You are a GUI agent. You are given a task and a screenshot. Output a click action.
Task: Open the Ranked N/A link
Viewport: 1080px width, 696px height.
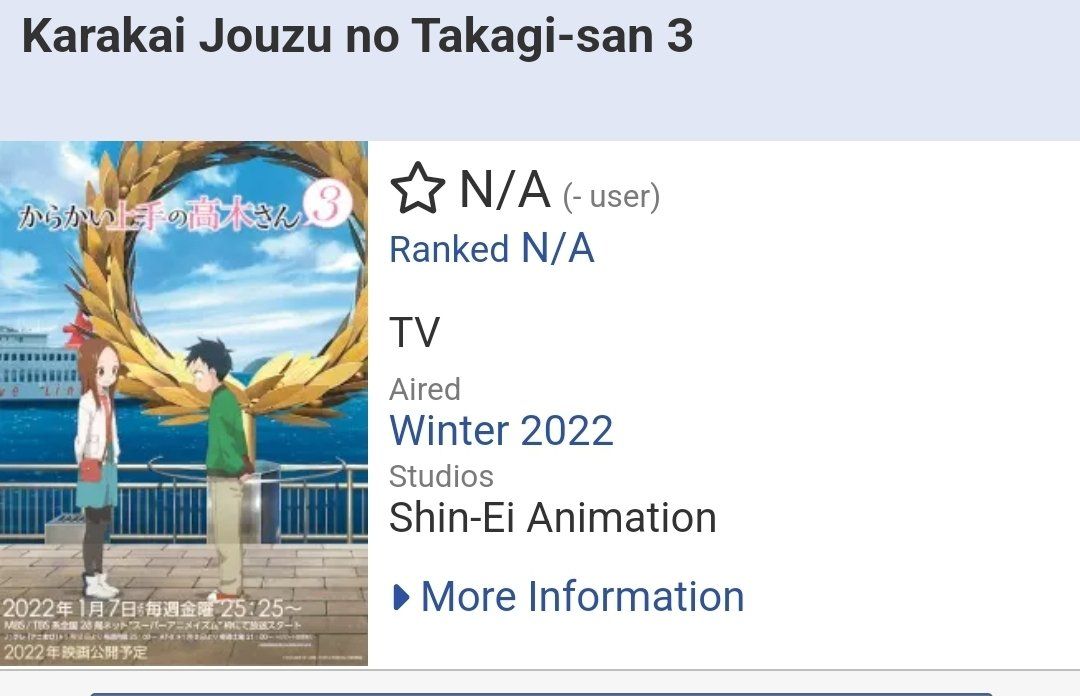coord(491,248)
